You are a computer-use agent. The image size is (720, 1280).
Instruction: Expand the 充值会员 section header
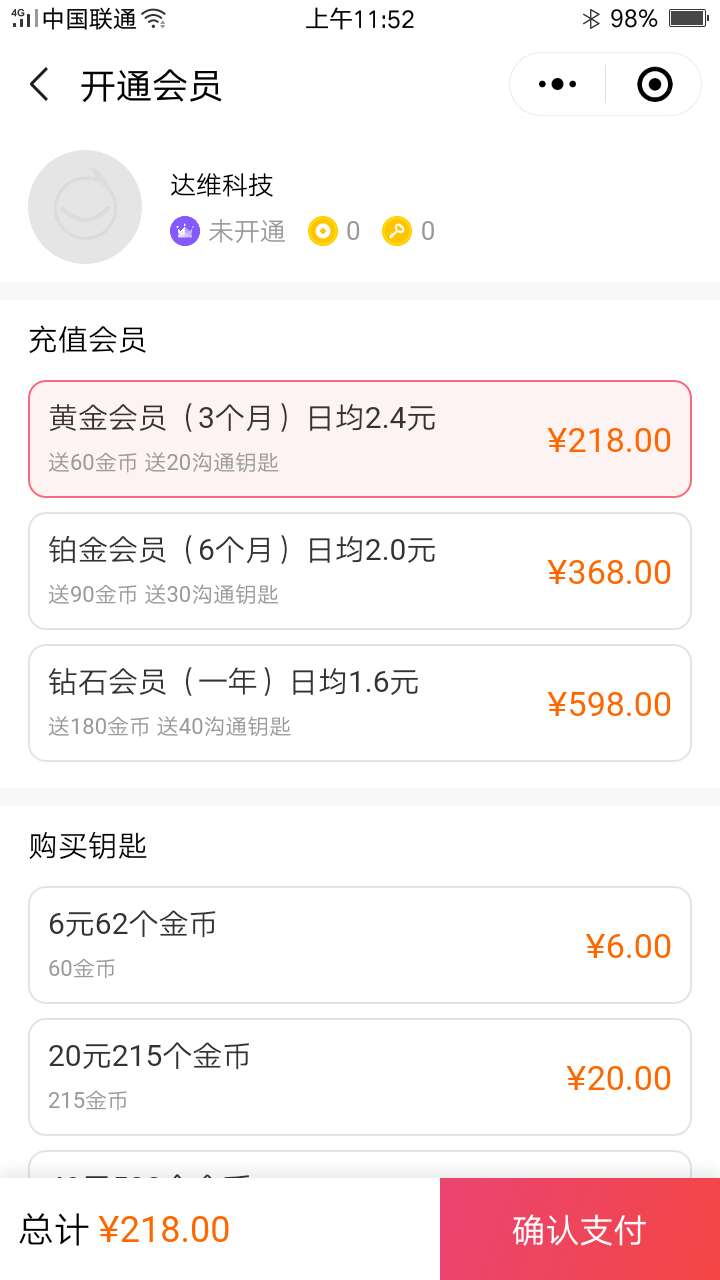pyautogui.click(x=87, y=340)
